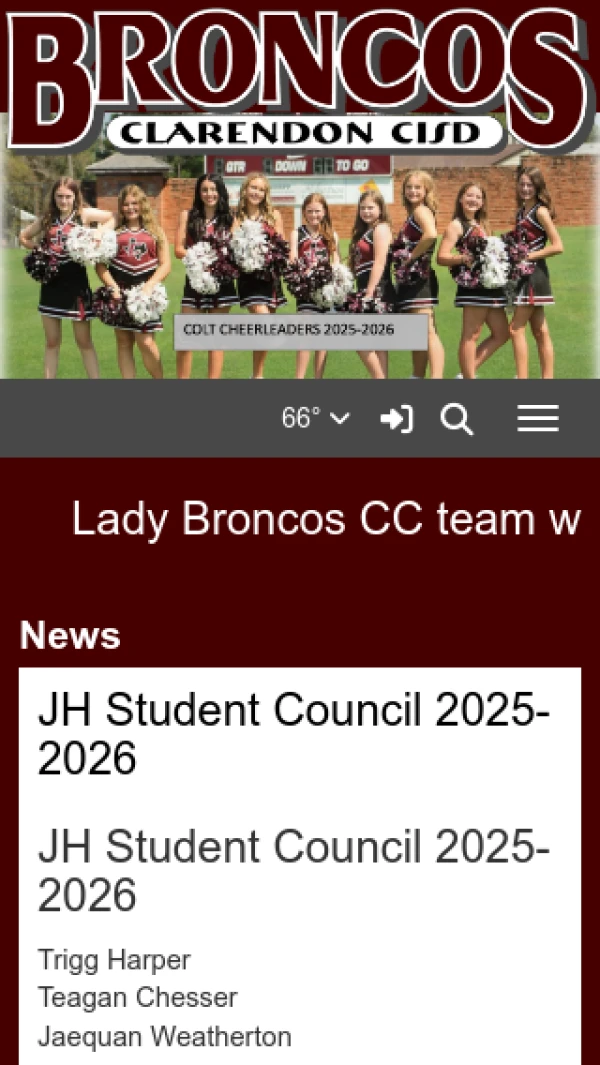Open the site search
Screen dimensions: 600x1065
click(457, 419)
